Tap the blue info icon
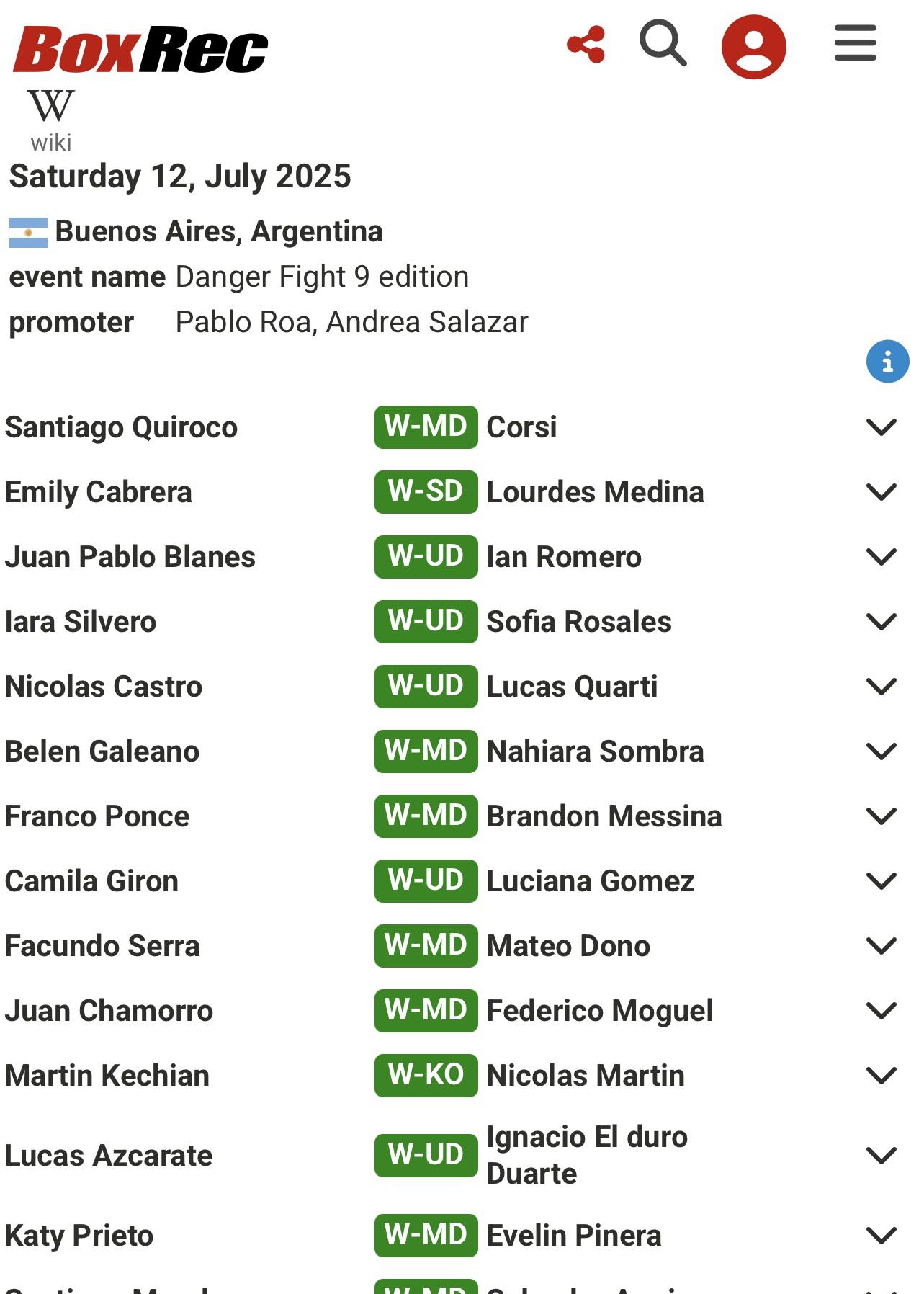This screenshot has height=1294, width=924. pyautogui.click(x=887, y=361)
